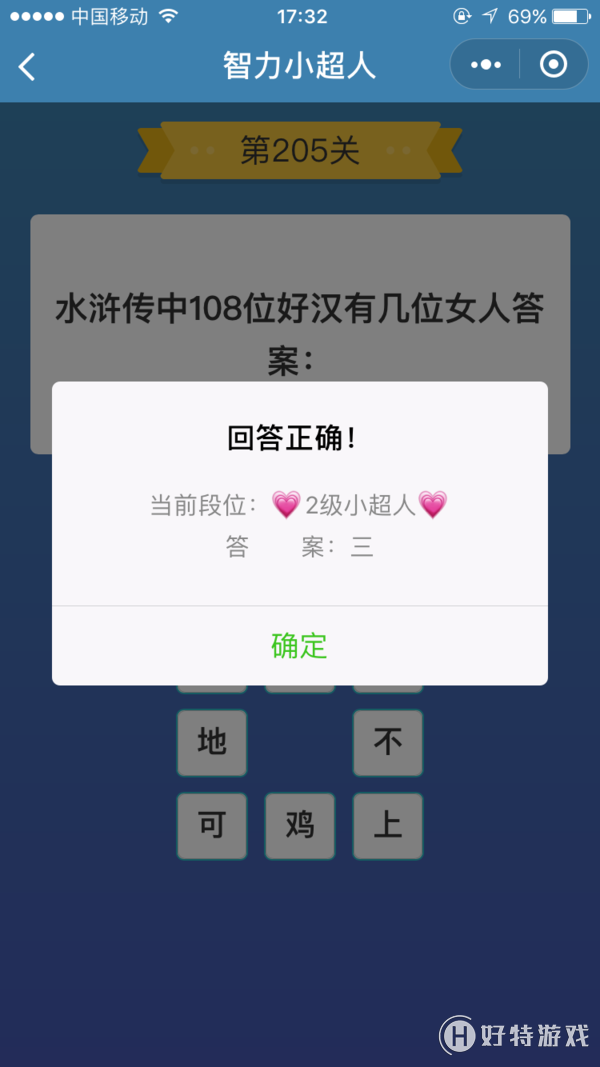Tap the 上 character tile
This screenshot has width=600, height=1067.
pos(387,825)
